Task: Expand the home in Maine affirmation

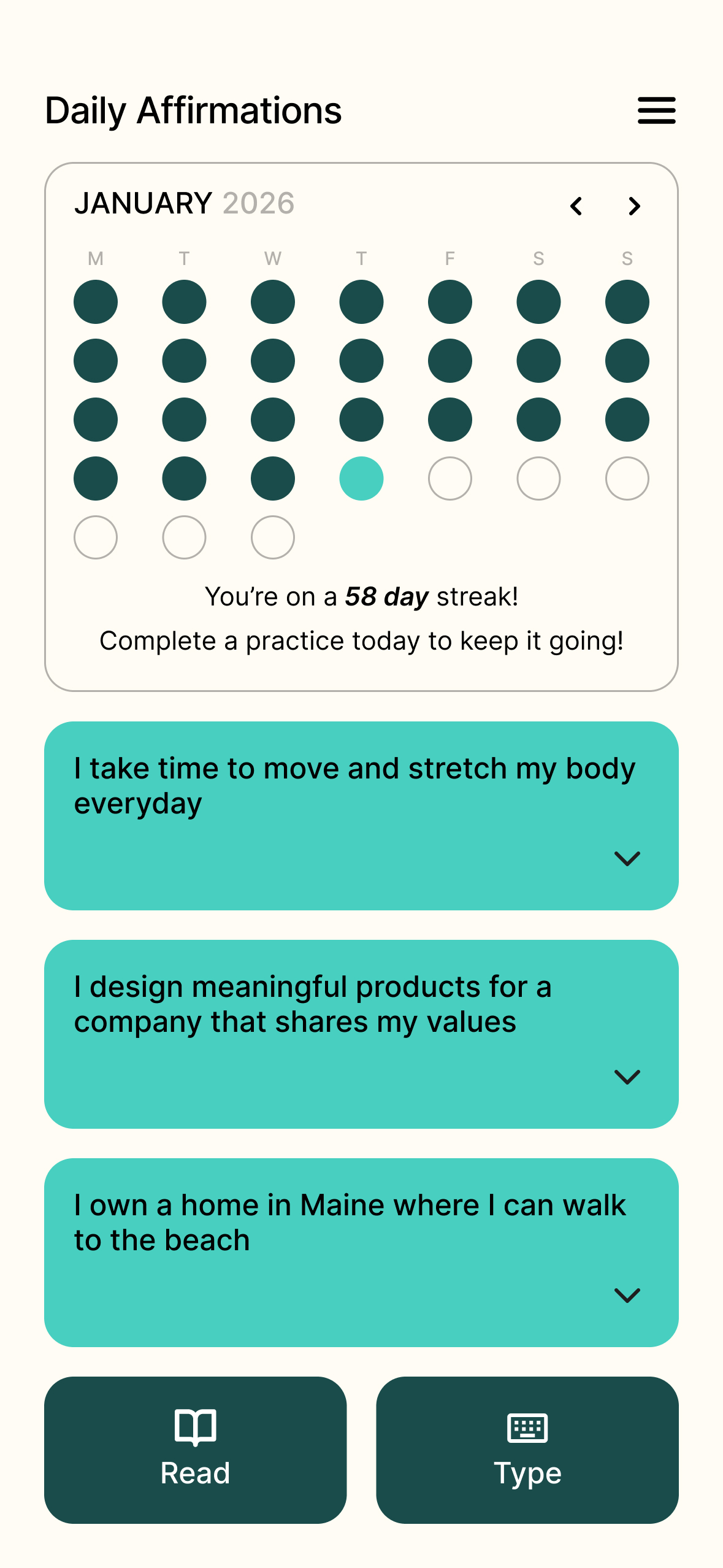Action: pos(627,1295)
